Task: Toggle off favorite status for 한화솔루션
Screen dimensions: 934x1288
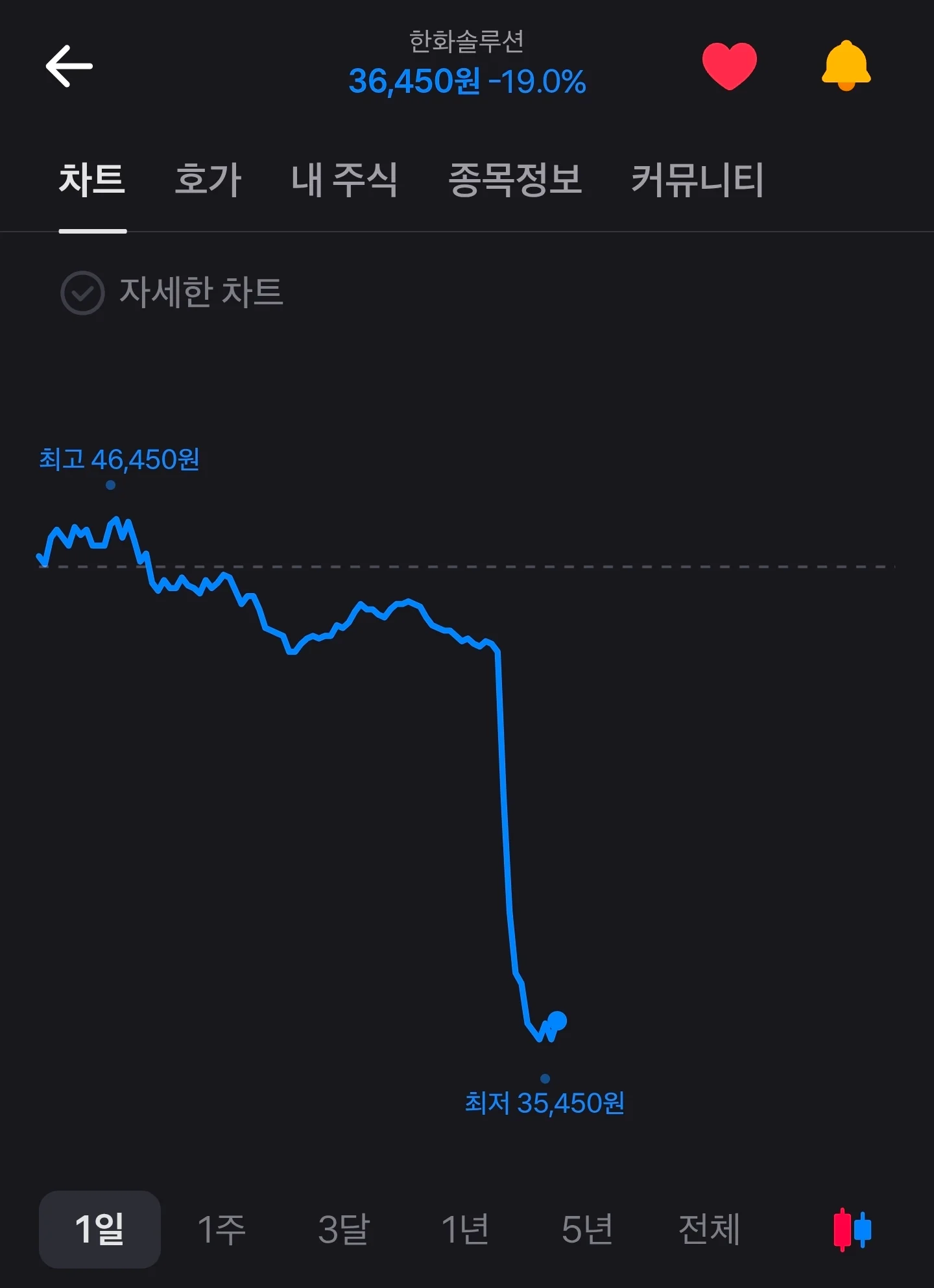Action: coord(729,65)
